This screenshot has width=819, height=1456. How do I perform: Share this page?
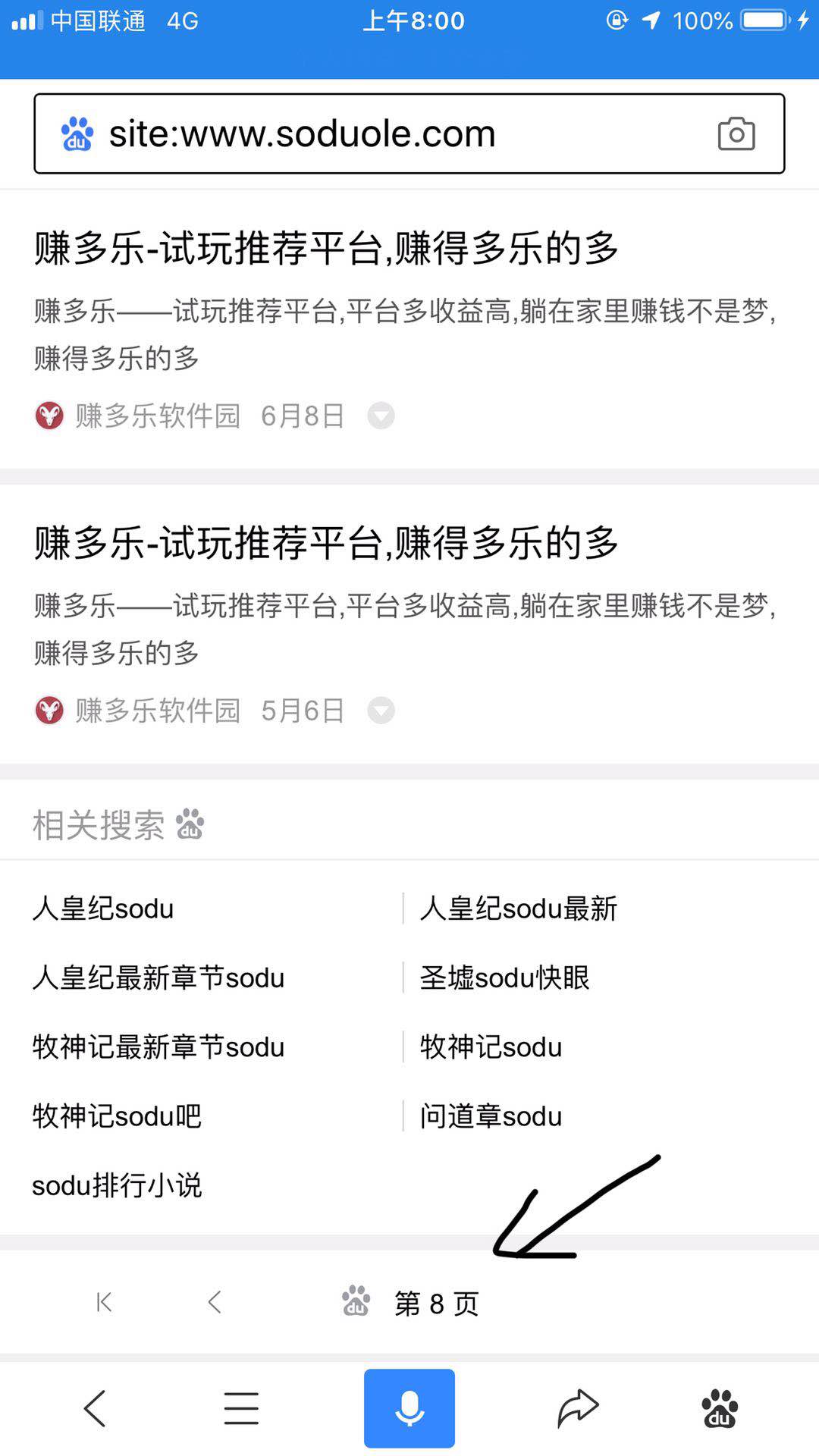pyautogui.click(x=578, y=1409)
